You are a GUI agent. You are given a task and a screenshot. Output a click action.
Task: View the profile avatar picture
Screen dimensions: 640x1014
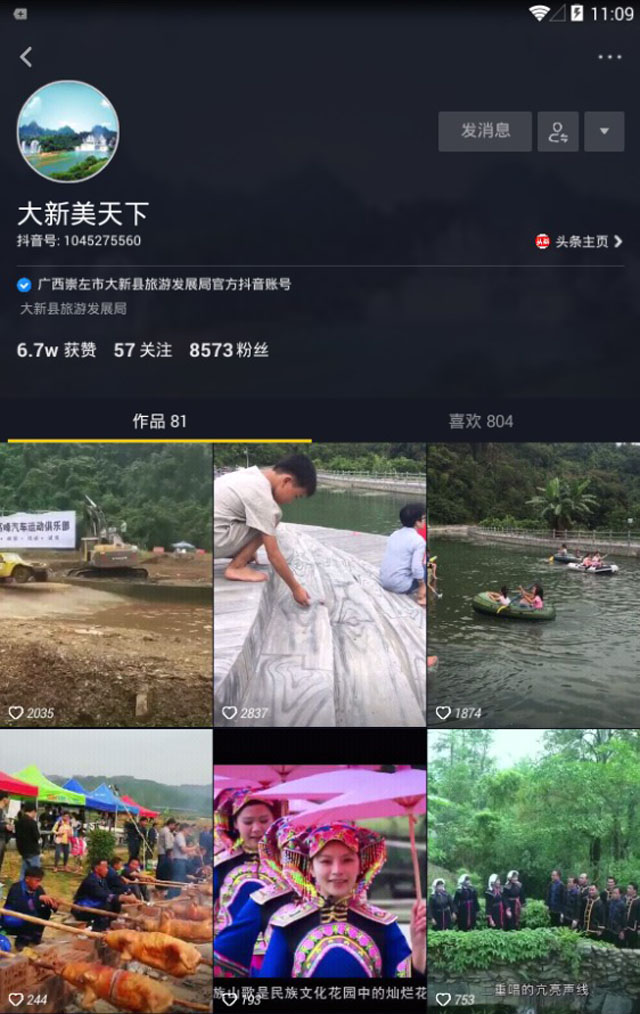[x=68, y=131]
